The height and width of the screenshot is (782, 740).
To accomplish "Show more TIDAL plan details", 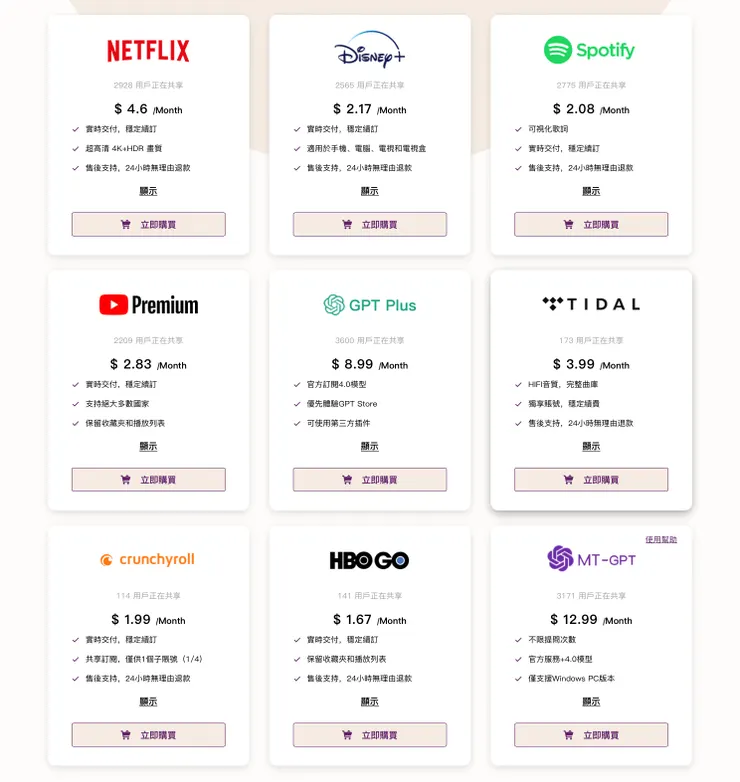I will click(x=591, y=447).
